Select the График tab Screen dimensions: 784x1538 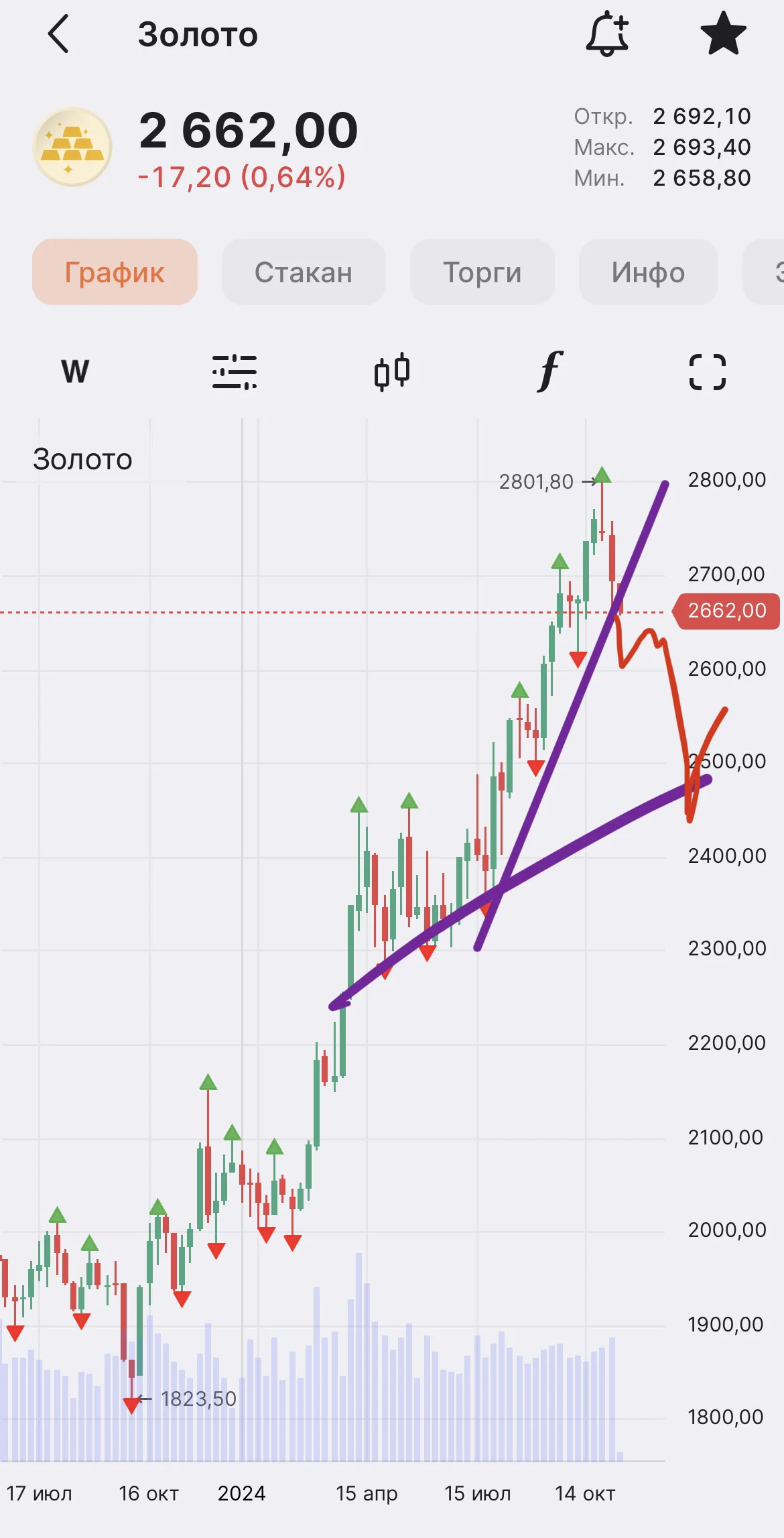115,272
